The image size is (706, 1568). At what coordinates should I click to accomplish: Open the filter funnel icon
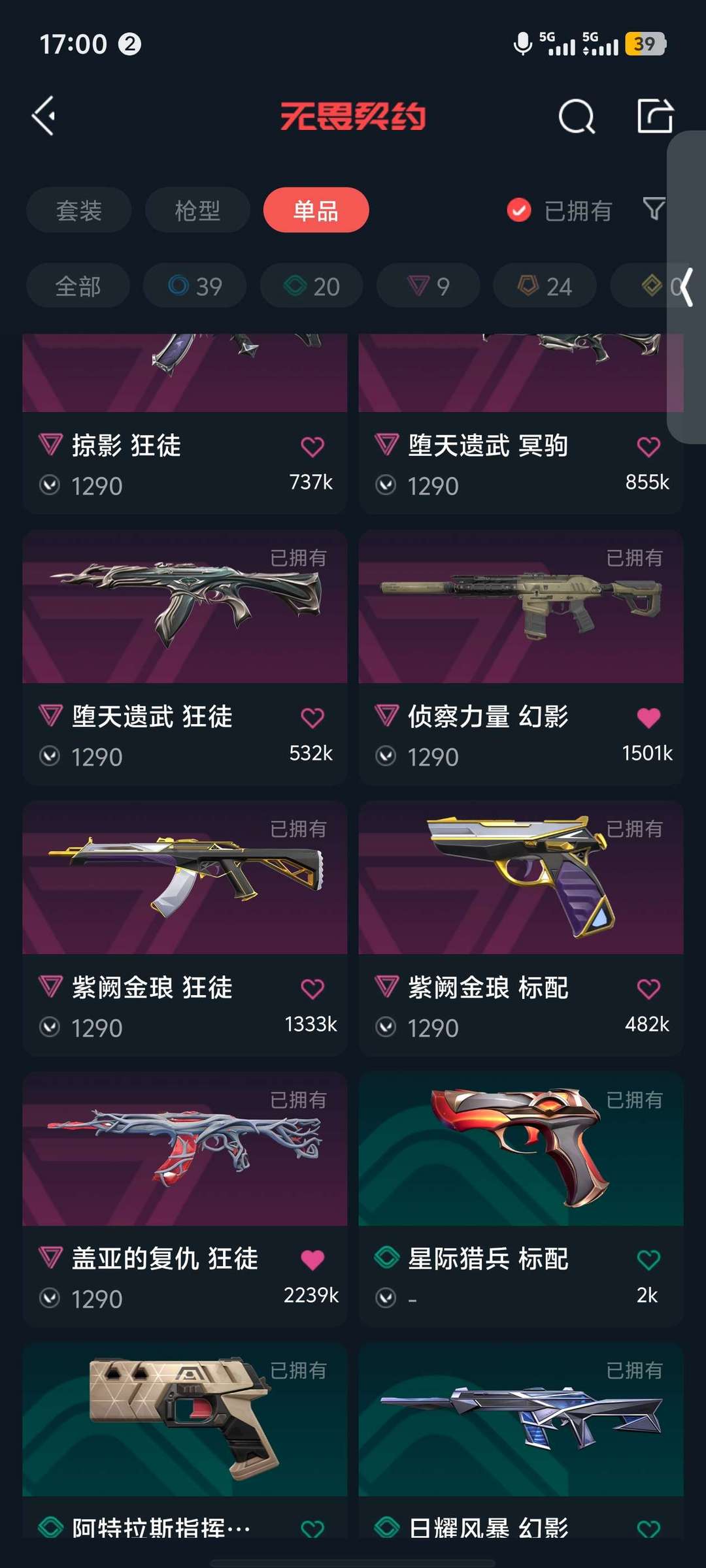[654, 209]
